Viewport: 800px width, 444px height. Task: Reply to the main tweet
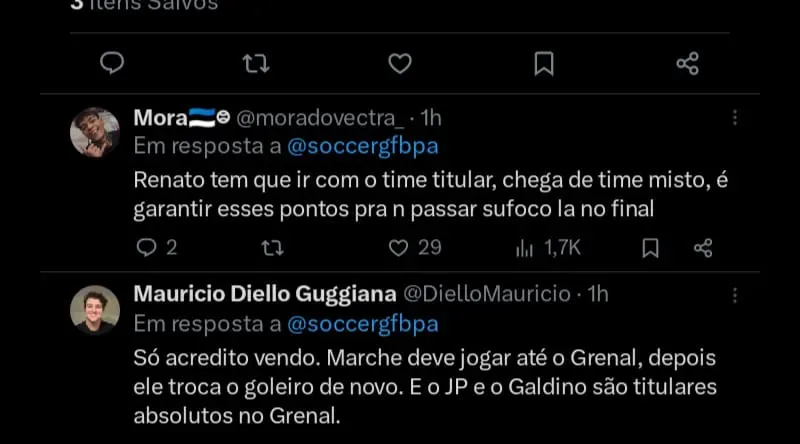[113, 64]
